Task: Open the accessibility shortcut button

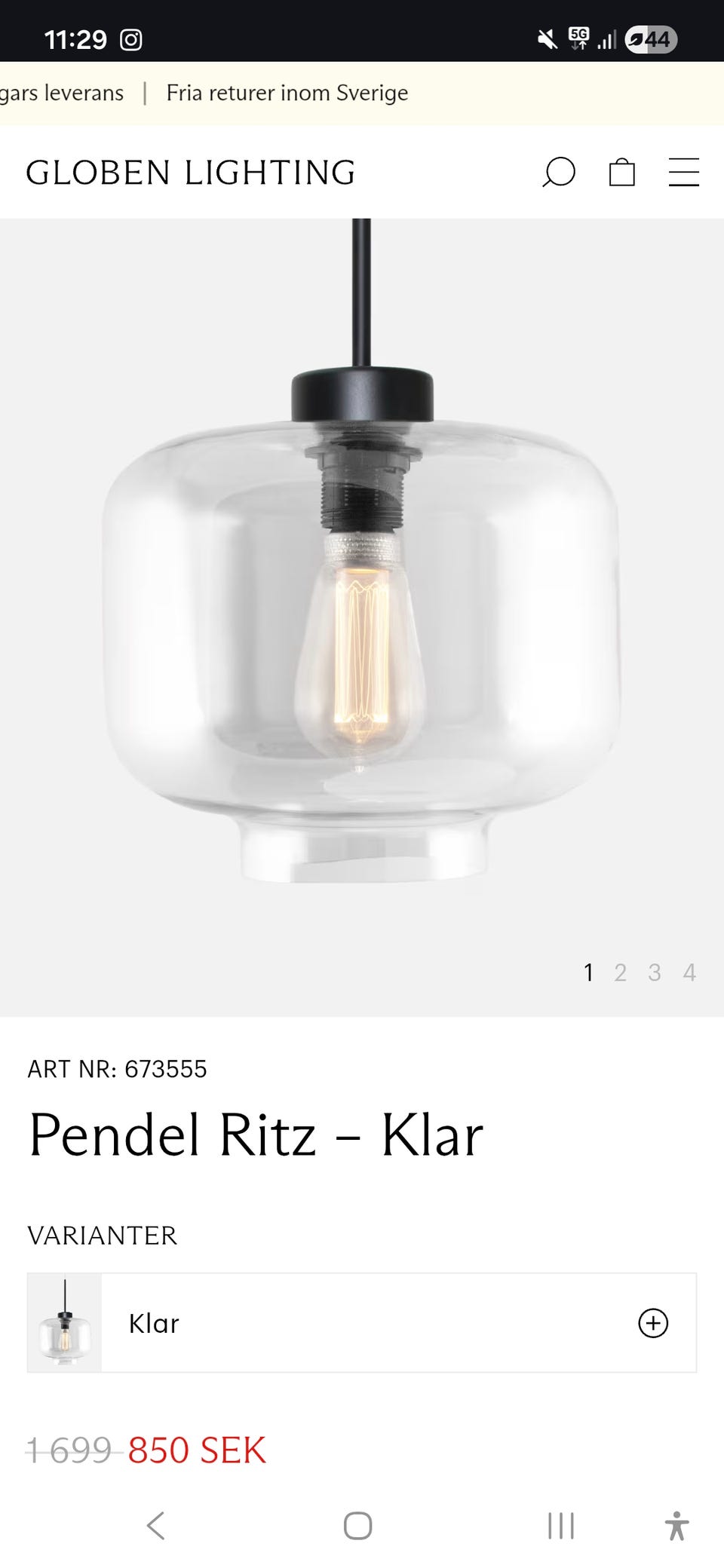Action: pos(677,1526)
